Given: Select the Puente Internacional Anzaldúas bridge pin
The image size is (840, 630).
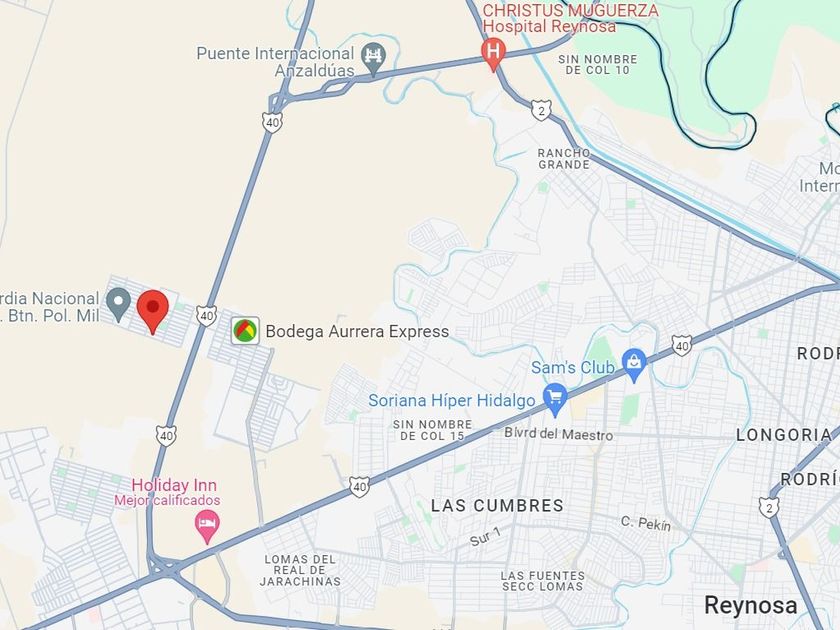Looking at the screenshot, I should coord(373,58).
